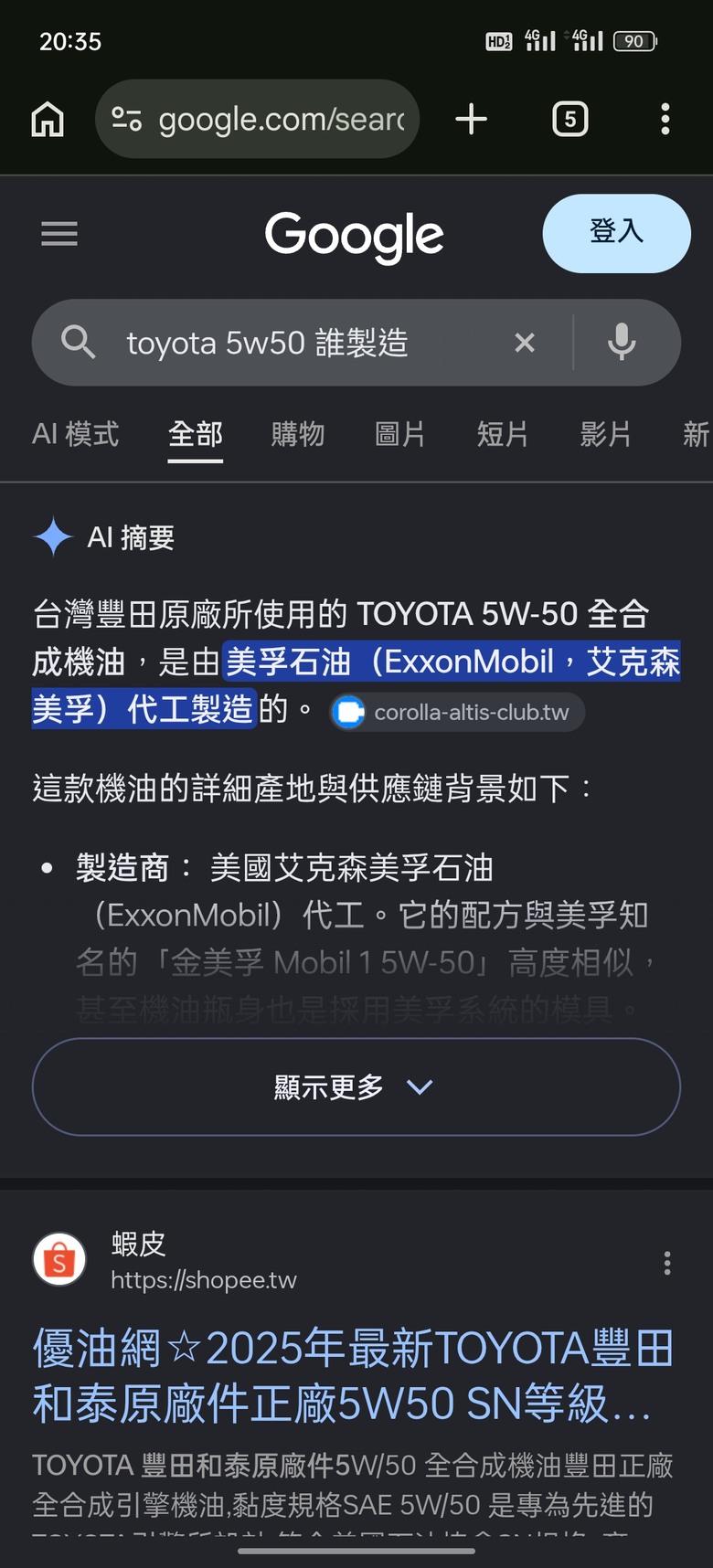Open the tab switcher showing 5 tabs
Viewport: 713px width, 1568px height.
(570, 119)
